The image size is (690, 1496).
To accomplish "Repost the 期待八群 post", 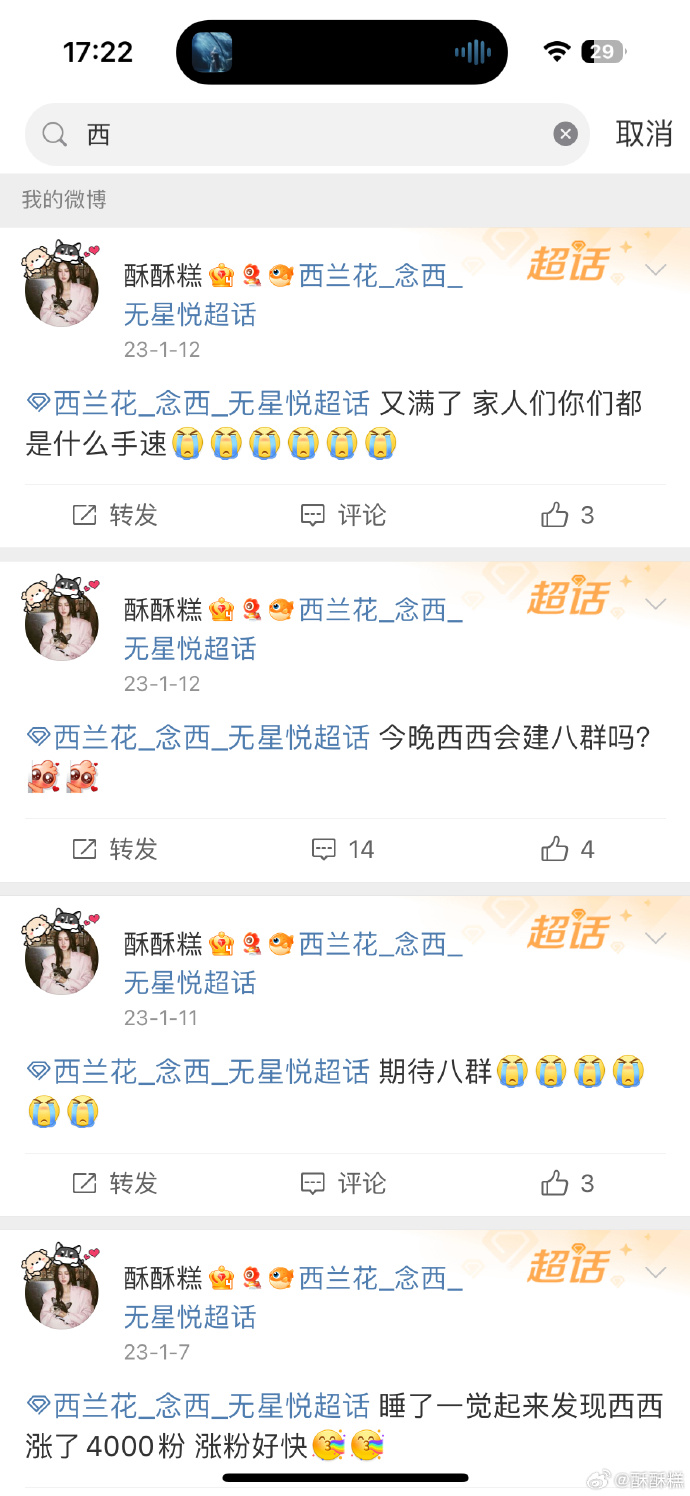I will click(115, 1183).
